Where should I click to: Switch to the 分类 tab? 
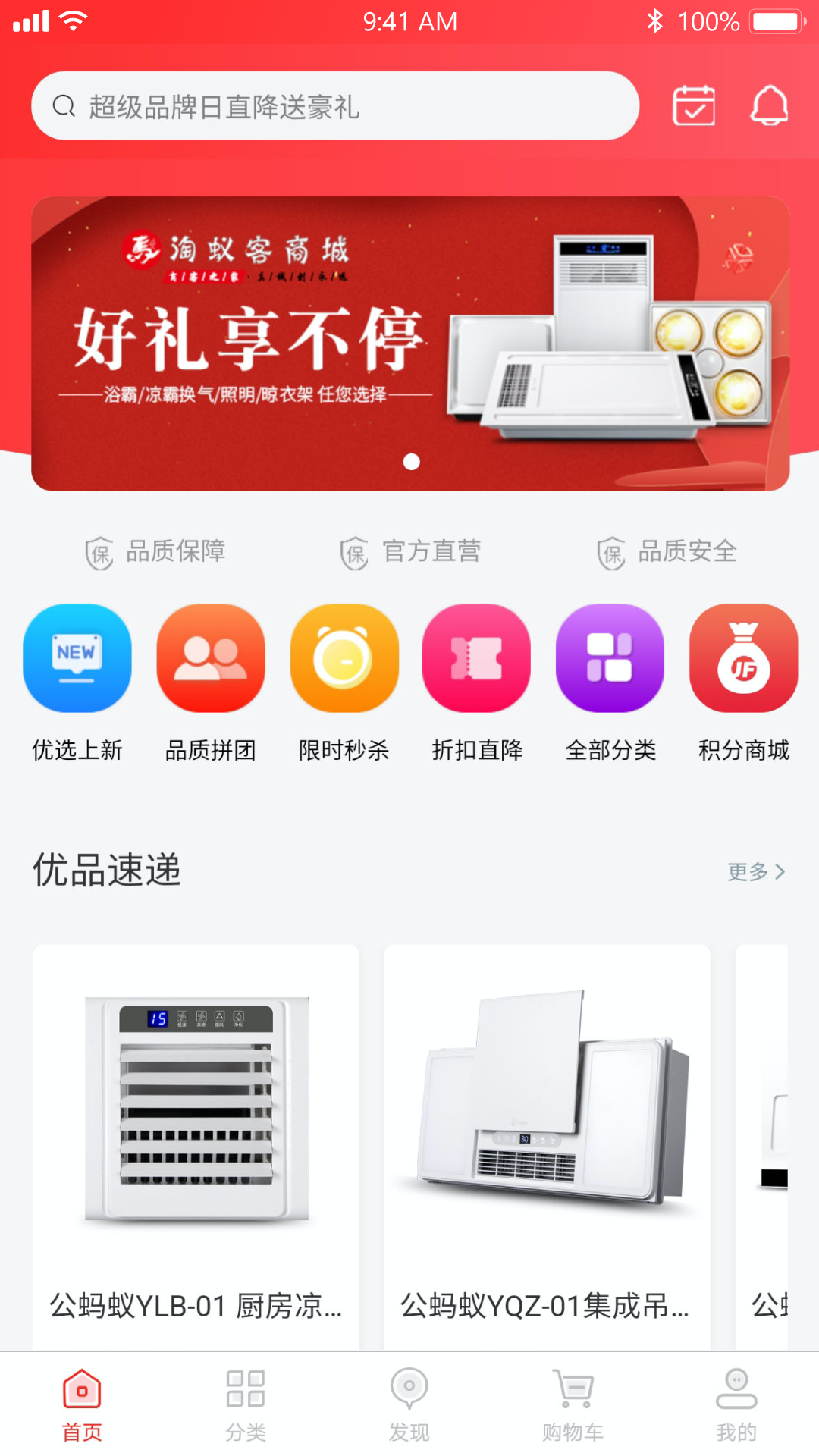point(246,1404)
